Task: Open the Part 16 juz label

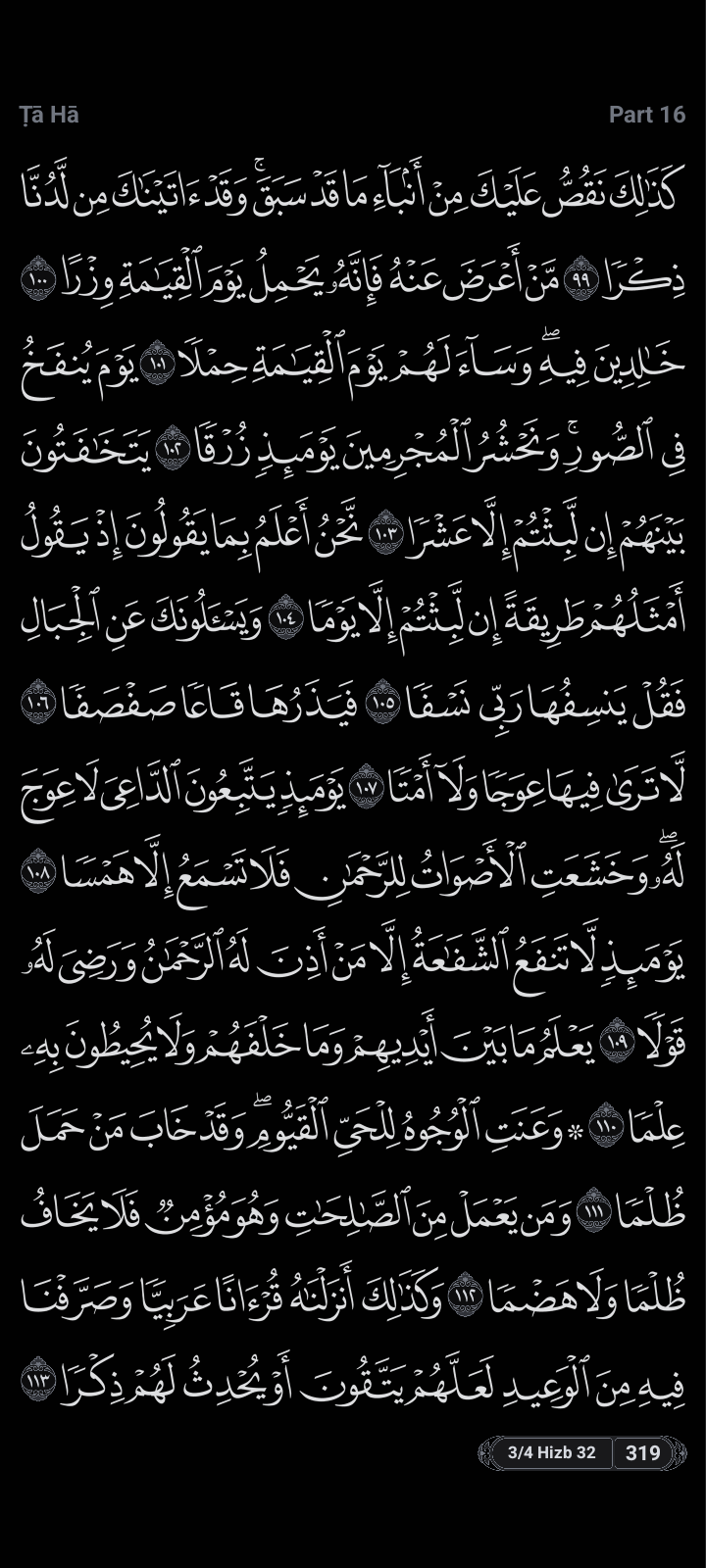Action: point(646,115)
